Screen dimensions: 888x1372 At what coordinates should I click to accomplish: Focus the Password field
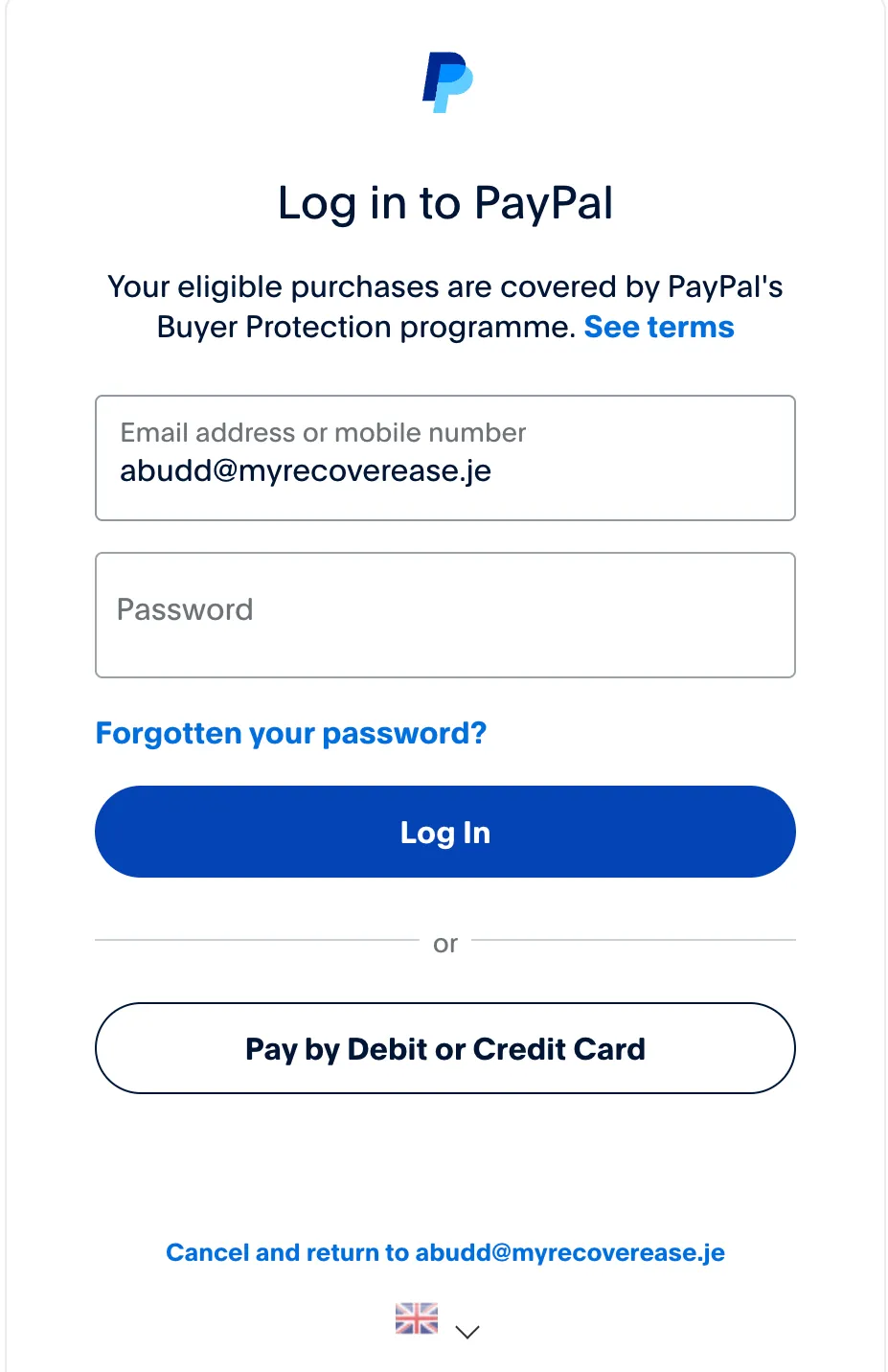444,615
